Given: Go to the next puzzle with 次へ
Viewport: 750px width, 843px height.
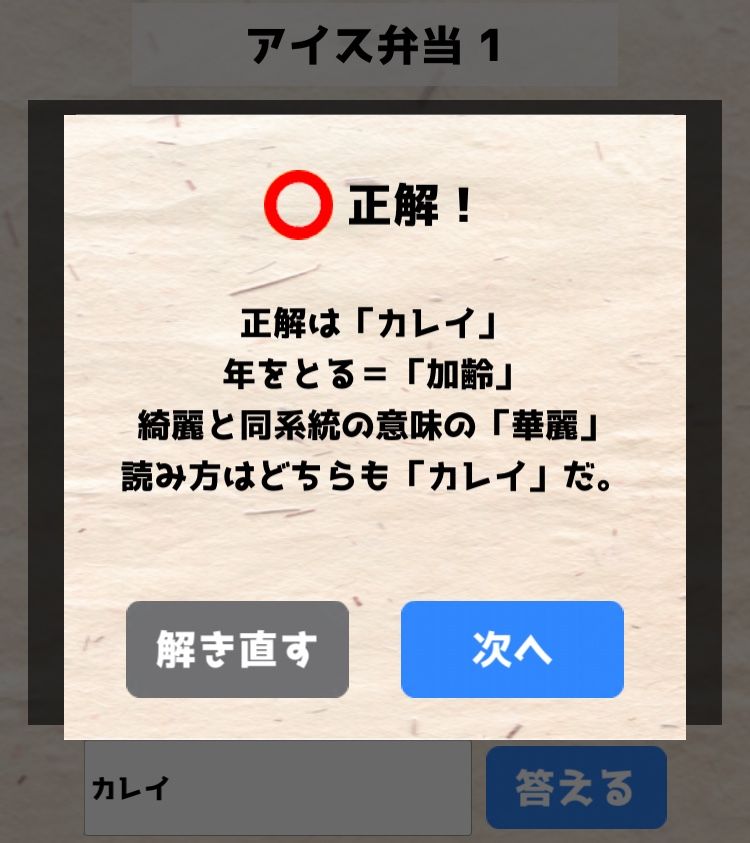Looking at the screenshot, I should [512, 649].
